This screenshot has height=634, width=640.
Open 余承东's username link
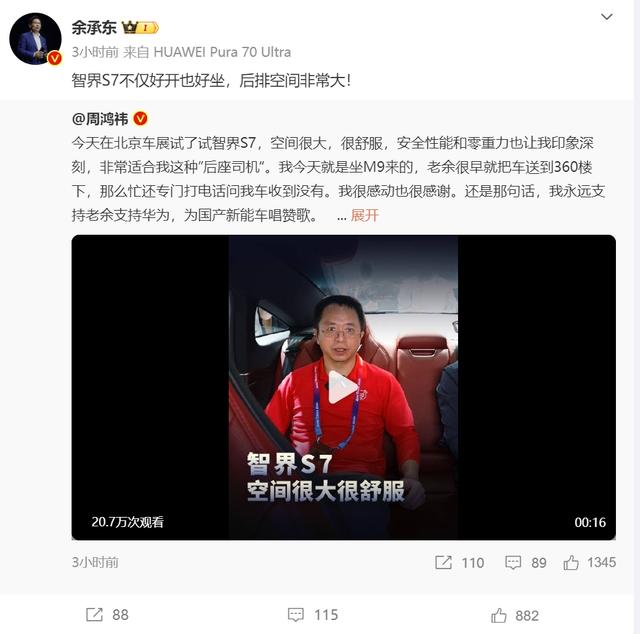click(x=93, y=27)
